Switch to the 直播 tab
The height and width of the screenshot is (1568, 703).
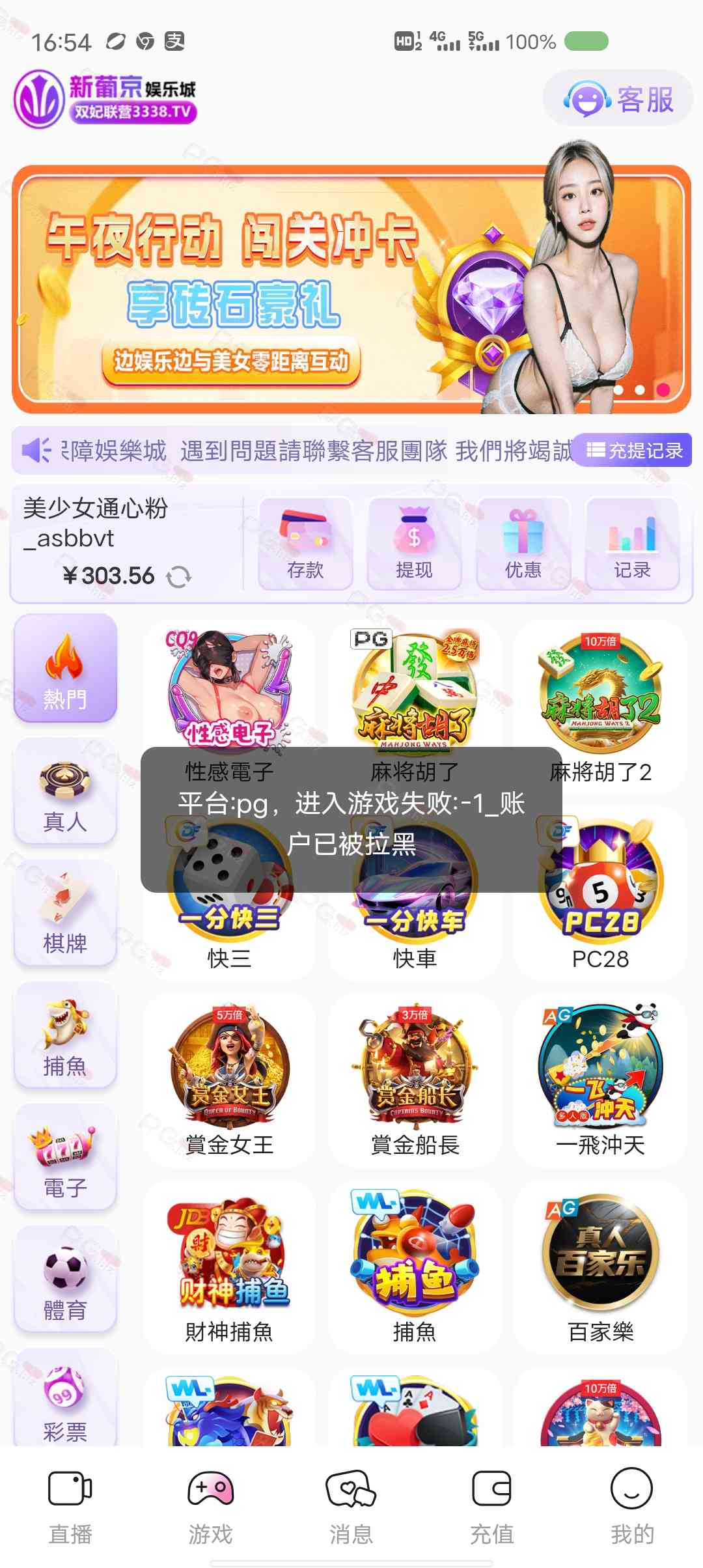tap(70, 1505)
